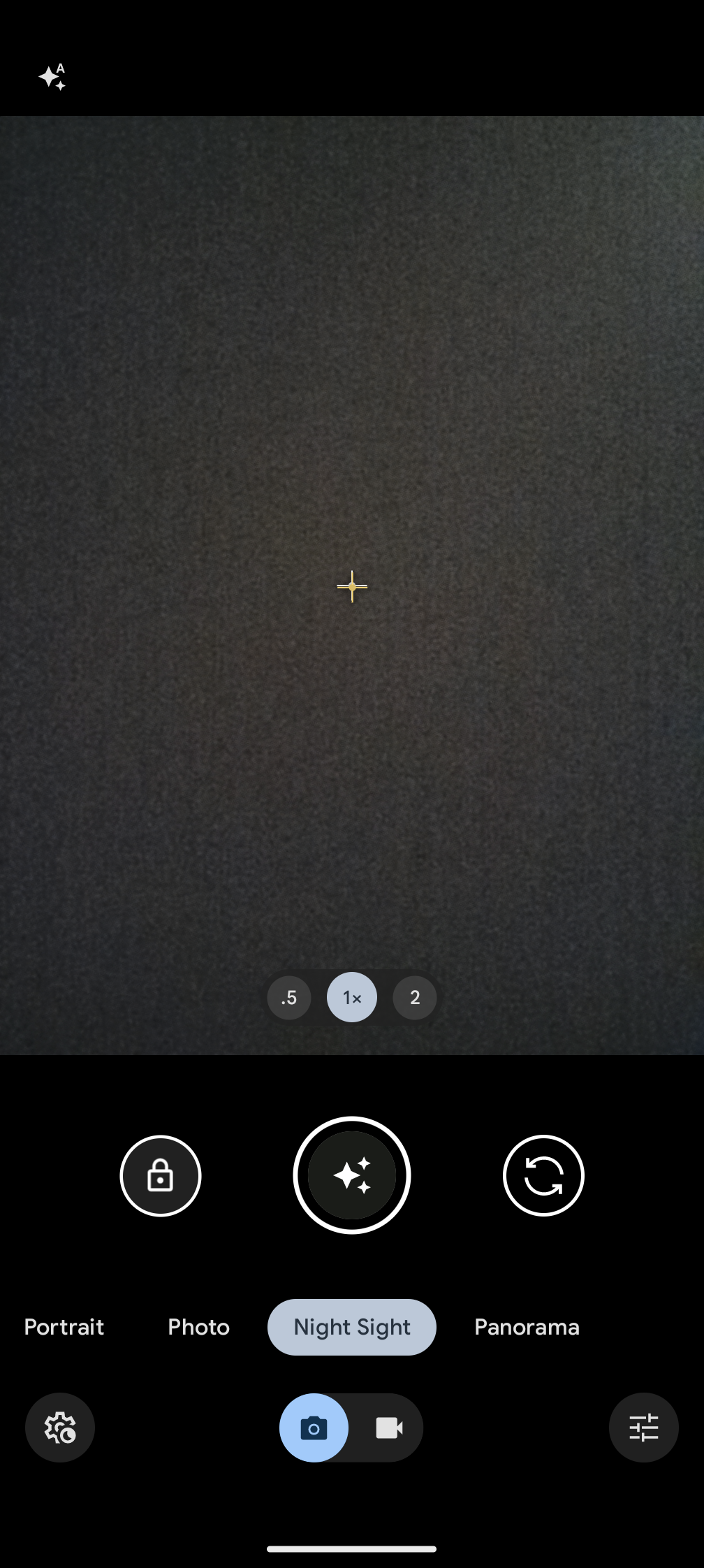This screenshot has height=1568, width=704.
Task: Select the .5 ultrawide zoom level
Action: tap(289, 998)
